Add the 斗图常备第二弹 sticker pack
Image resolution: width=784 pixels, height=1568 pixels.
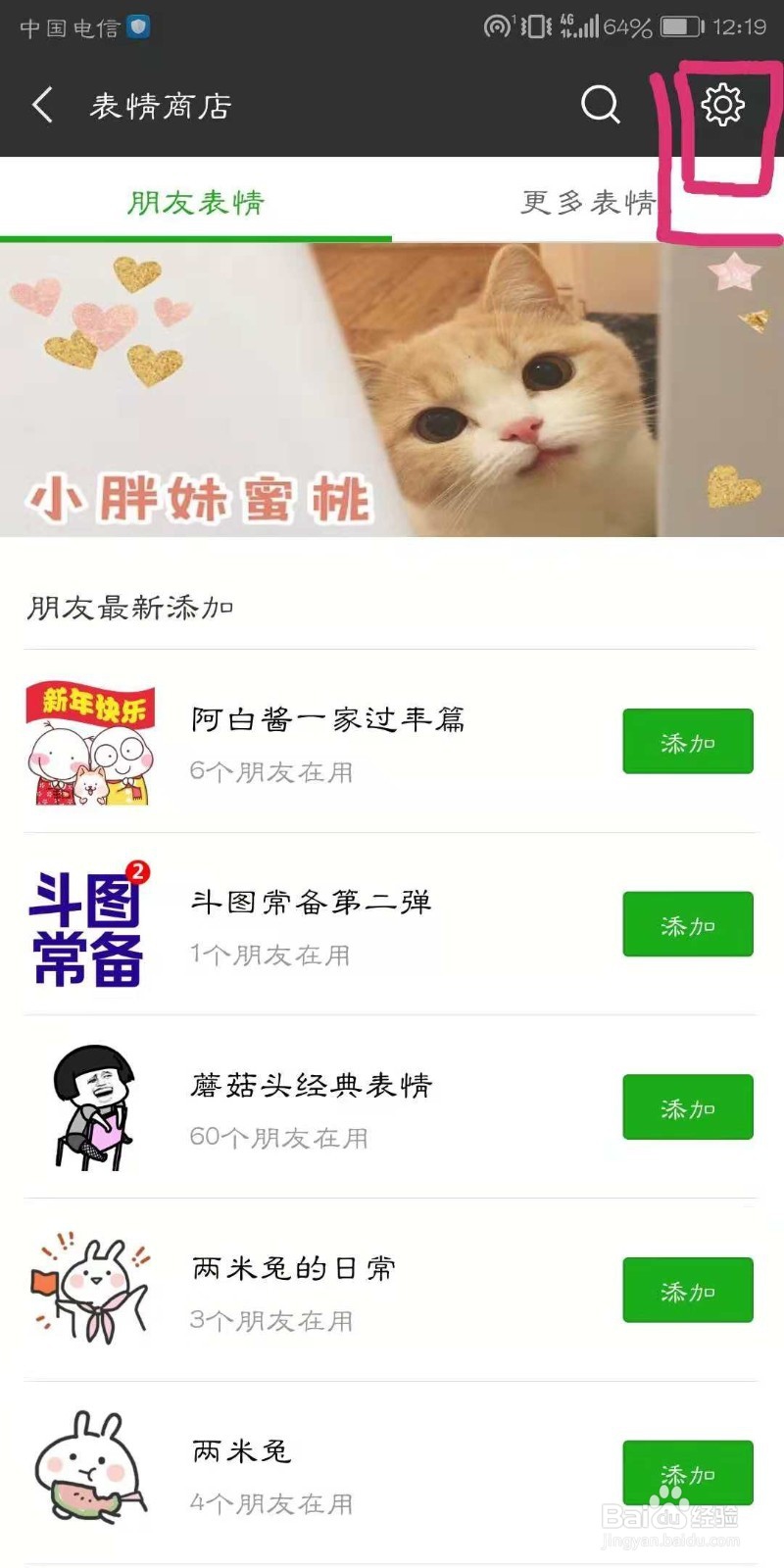click(688, 924)
